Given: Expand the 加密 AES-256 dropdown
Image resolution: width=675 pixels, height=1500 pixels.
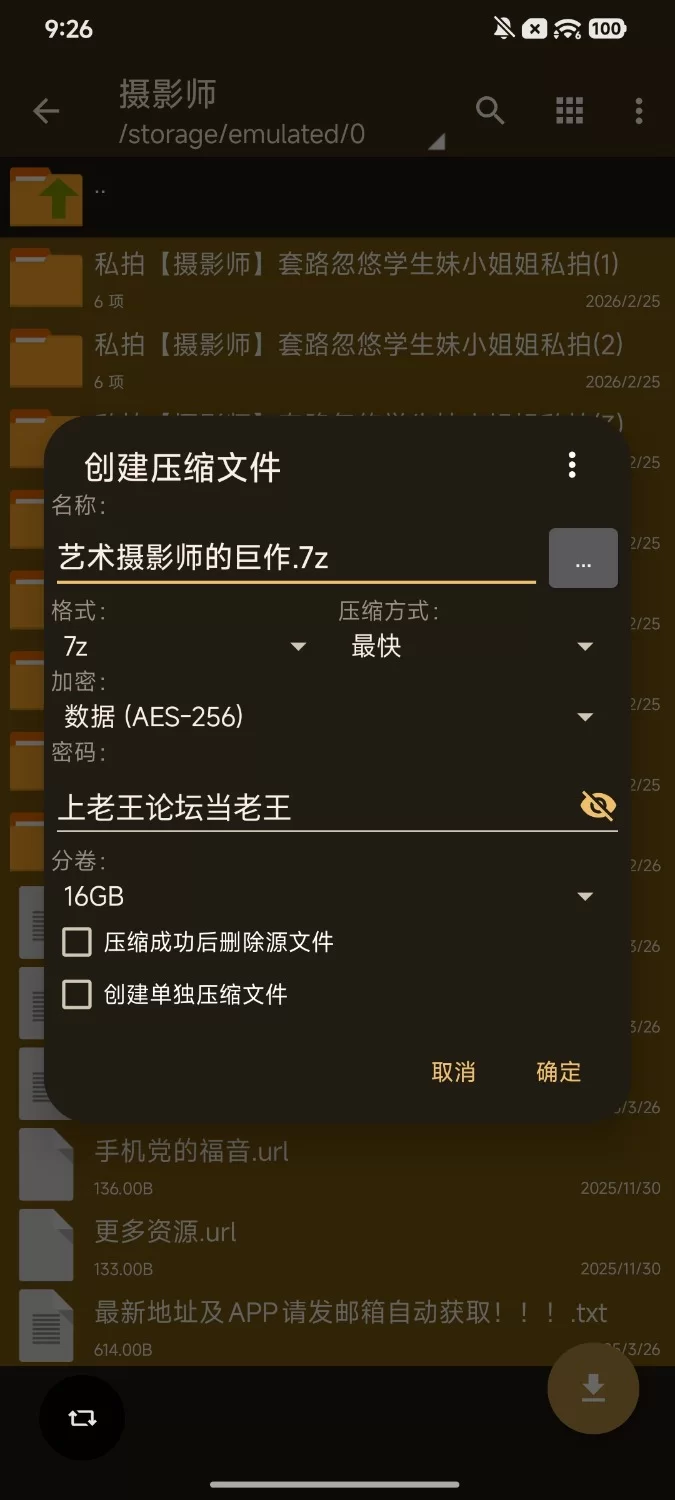Looking at the screenshot, I should pyautogui.click(x=330, y=717).
